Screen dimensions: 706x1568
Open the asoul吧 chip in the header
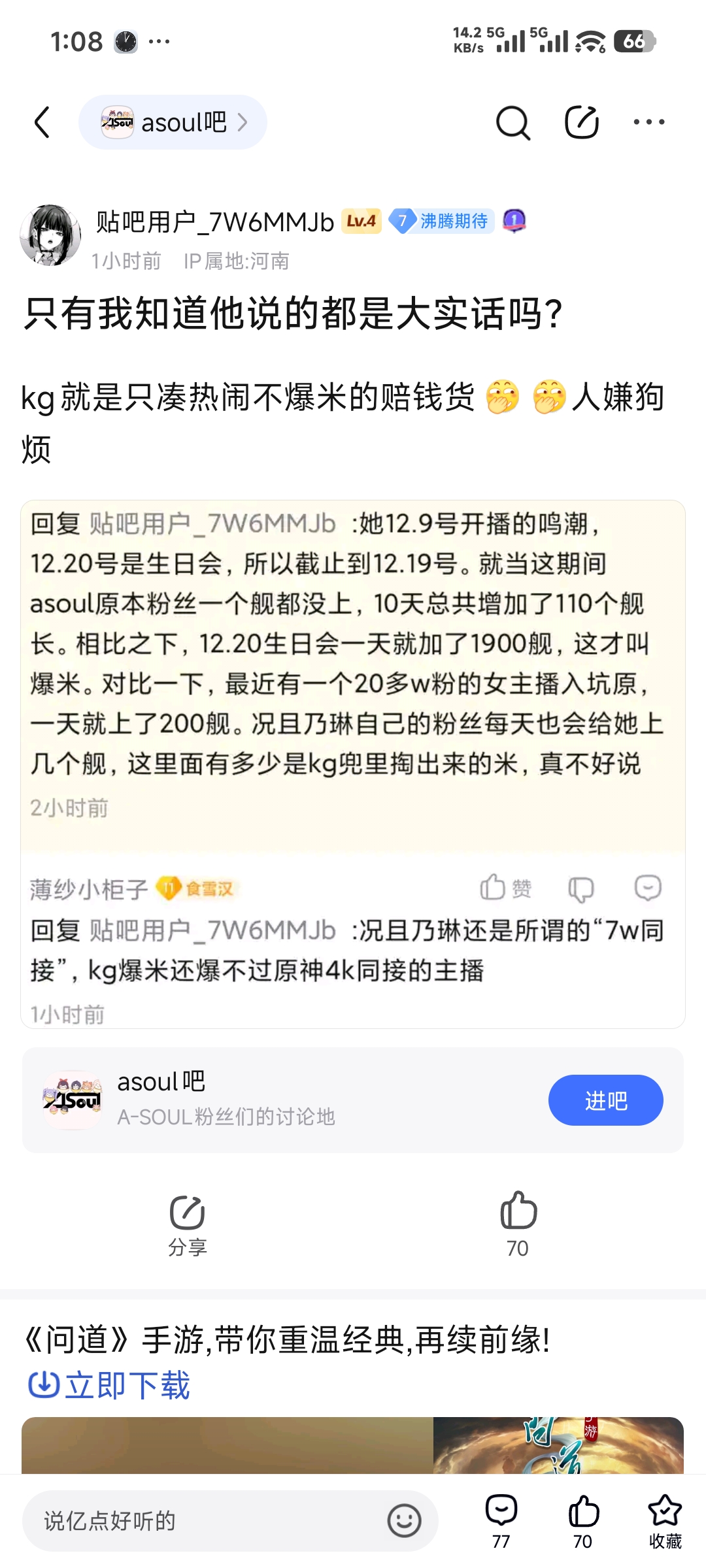pos(173,122)
